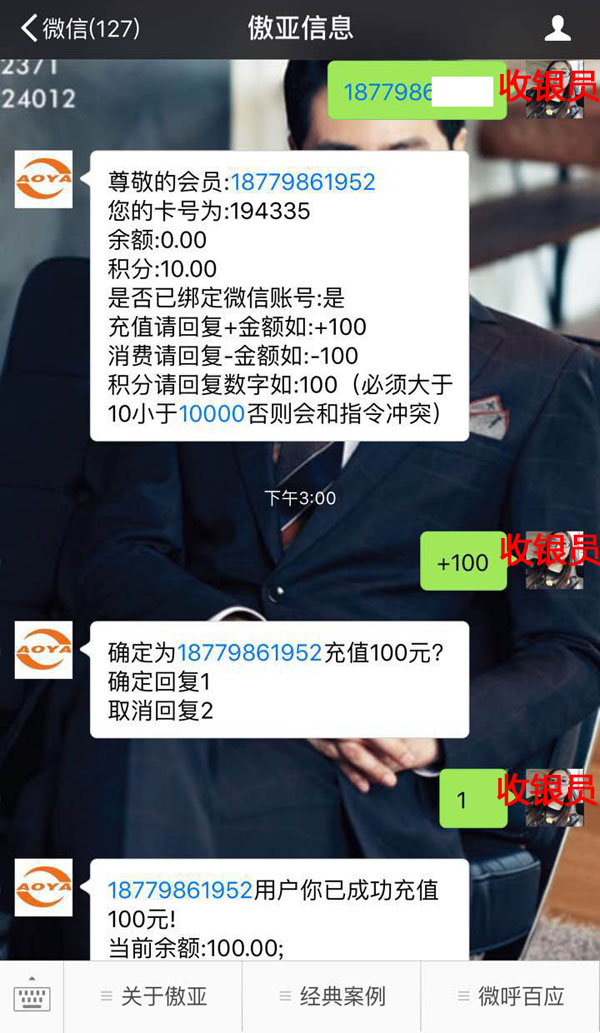Tap the blue 10000 number link
Image resolution: width=600 pixels, height=1033 pixels.
(212, 413)
